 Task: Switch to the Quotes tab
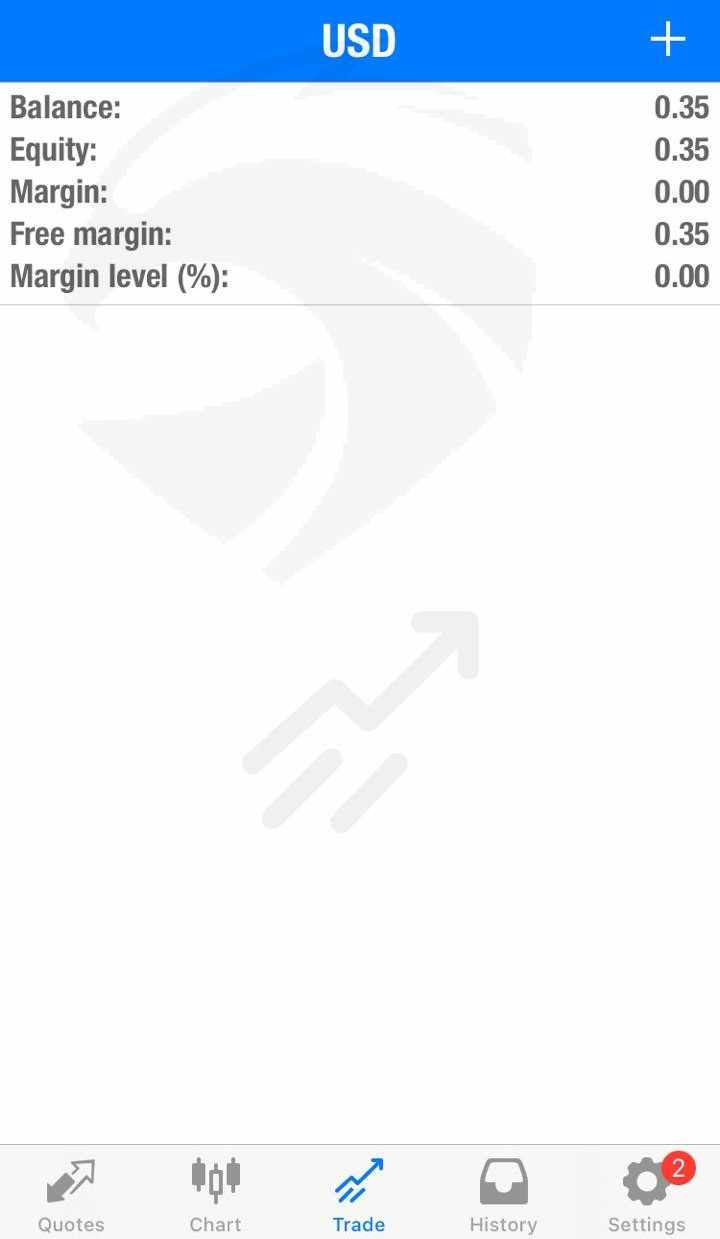pyautogui.click(x=71, y=1194)
